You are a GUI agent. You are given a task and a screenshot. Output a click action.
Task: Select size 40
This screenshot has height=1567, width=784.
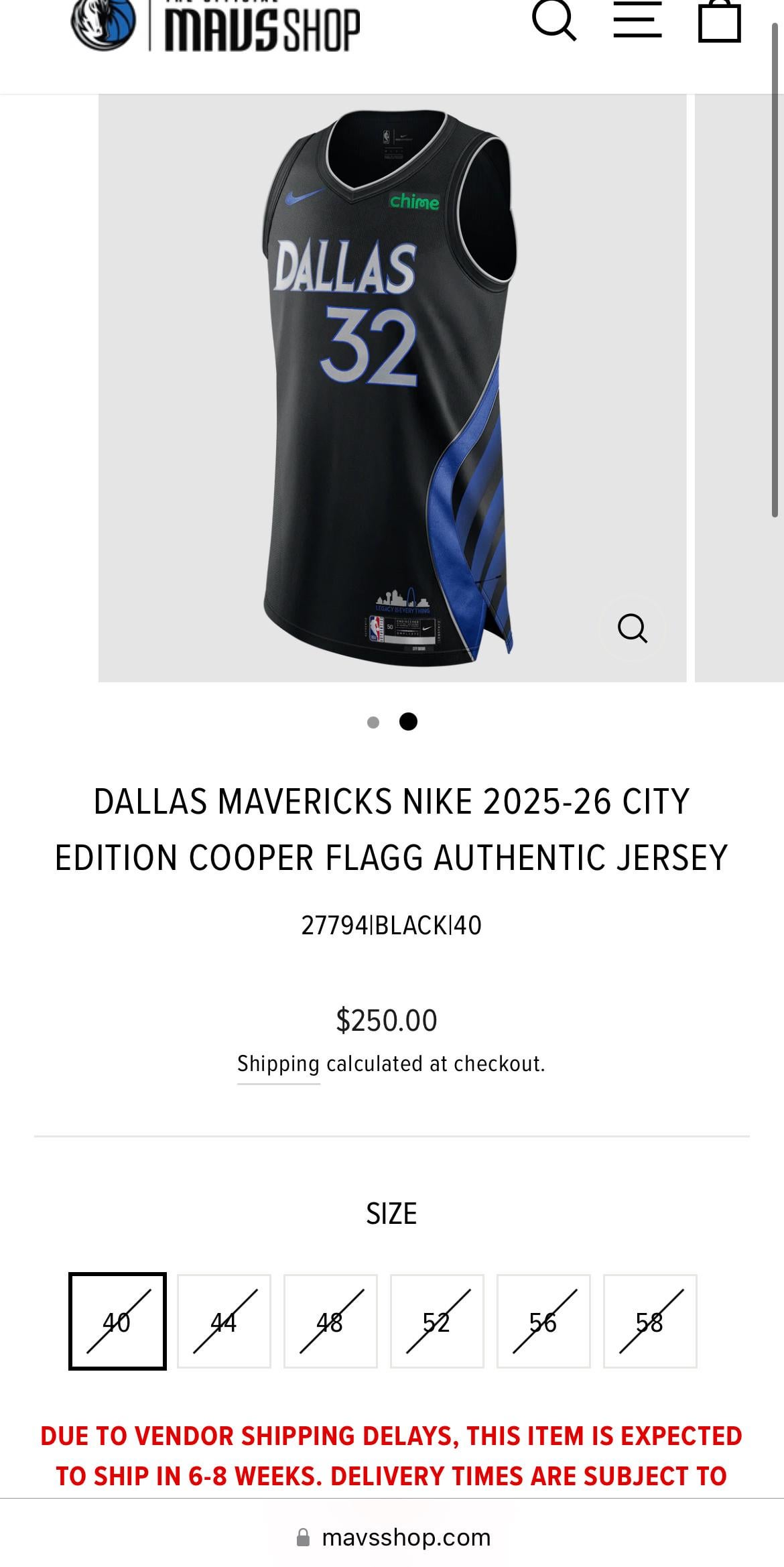point(117,1321)
